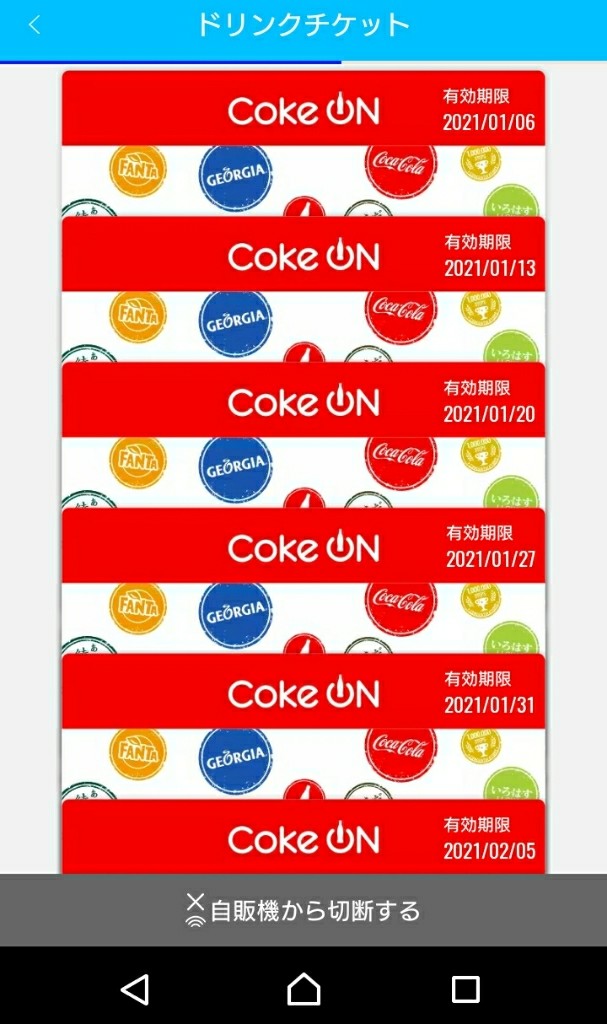Tap 自販機から切断する to disconnect
This screenshot has height=1024, width=607.
[303, 910]
